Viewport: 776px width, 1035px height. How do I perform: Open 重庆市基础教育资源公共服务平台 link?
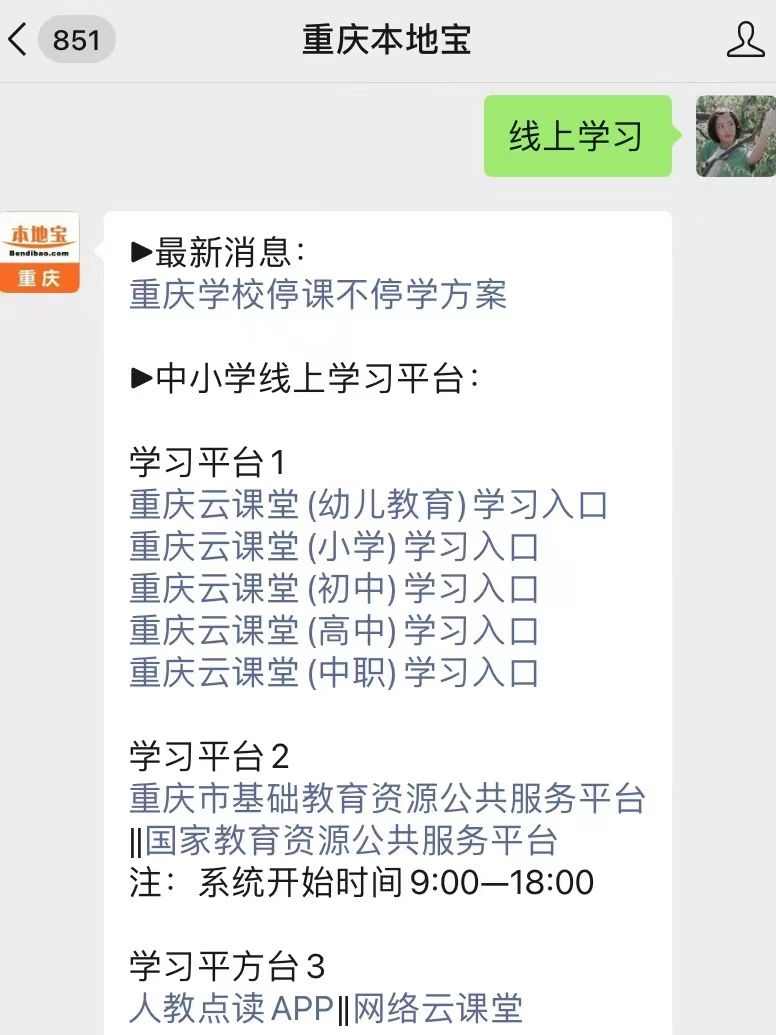coord(387,799)
